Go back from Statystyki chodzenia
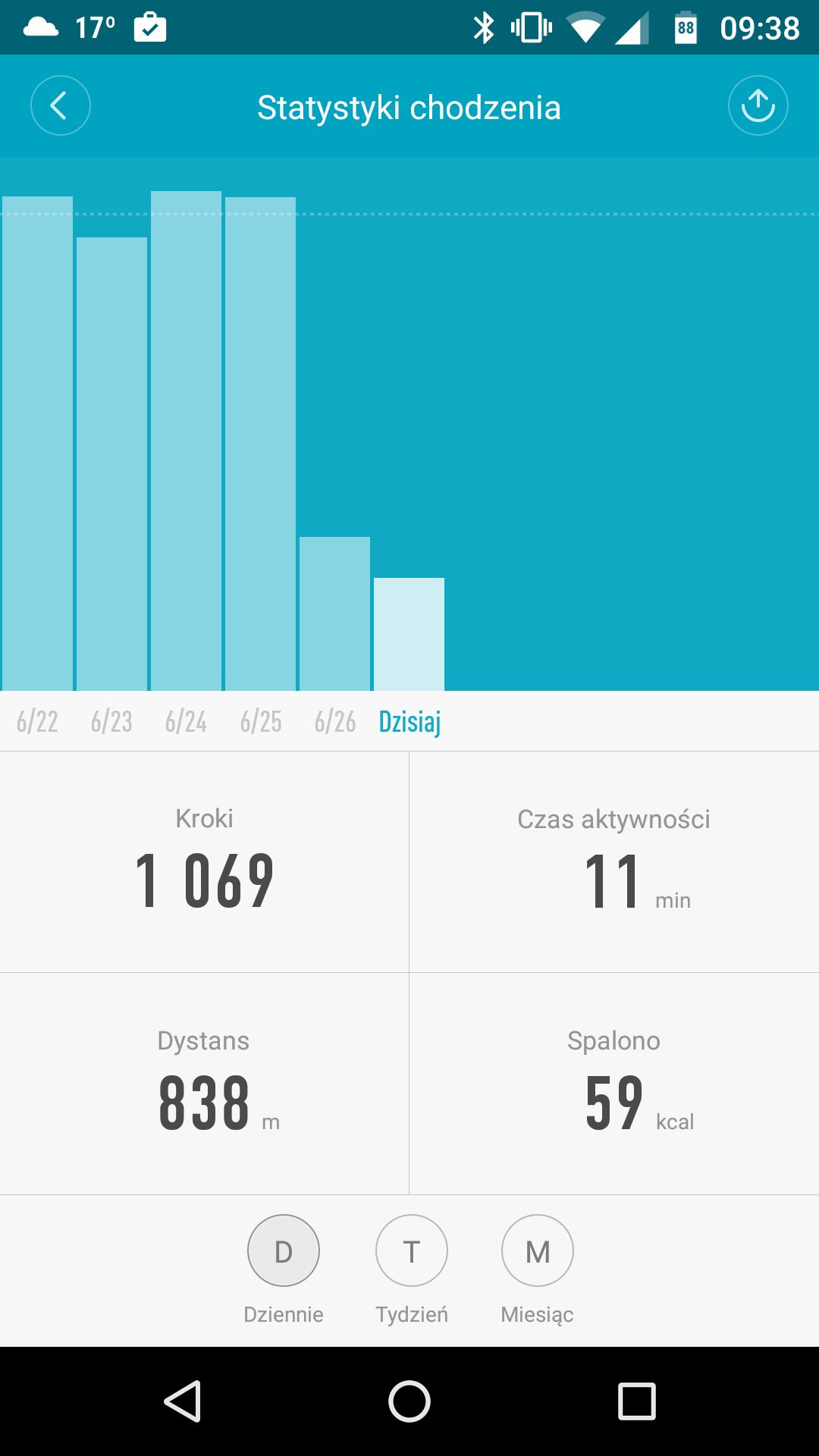 coord(61,105)
